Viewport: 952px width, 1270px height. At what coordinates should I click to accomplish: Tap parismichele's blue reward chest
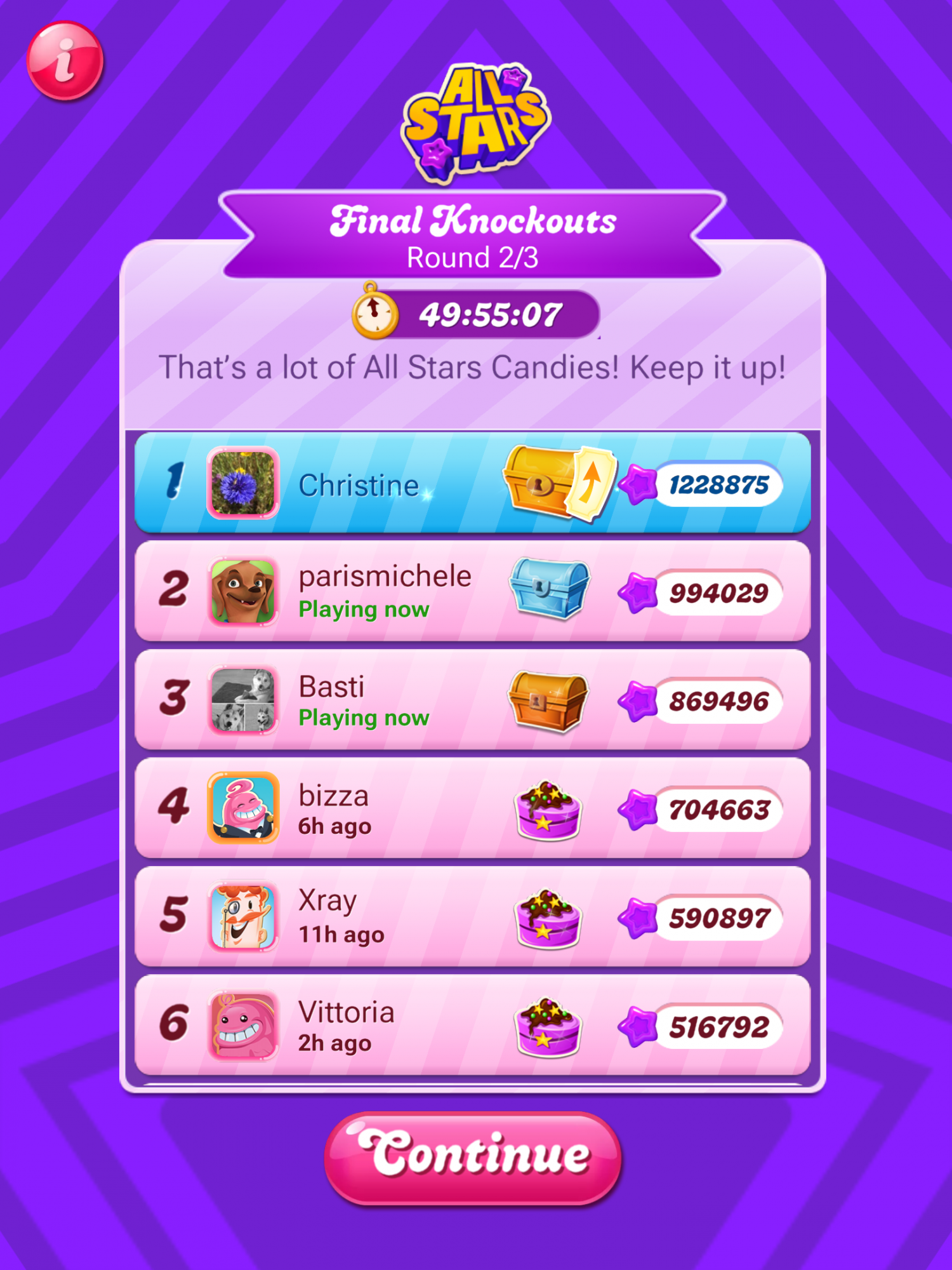point(550,588)
